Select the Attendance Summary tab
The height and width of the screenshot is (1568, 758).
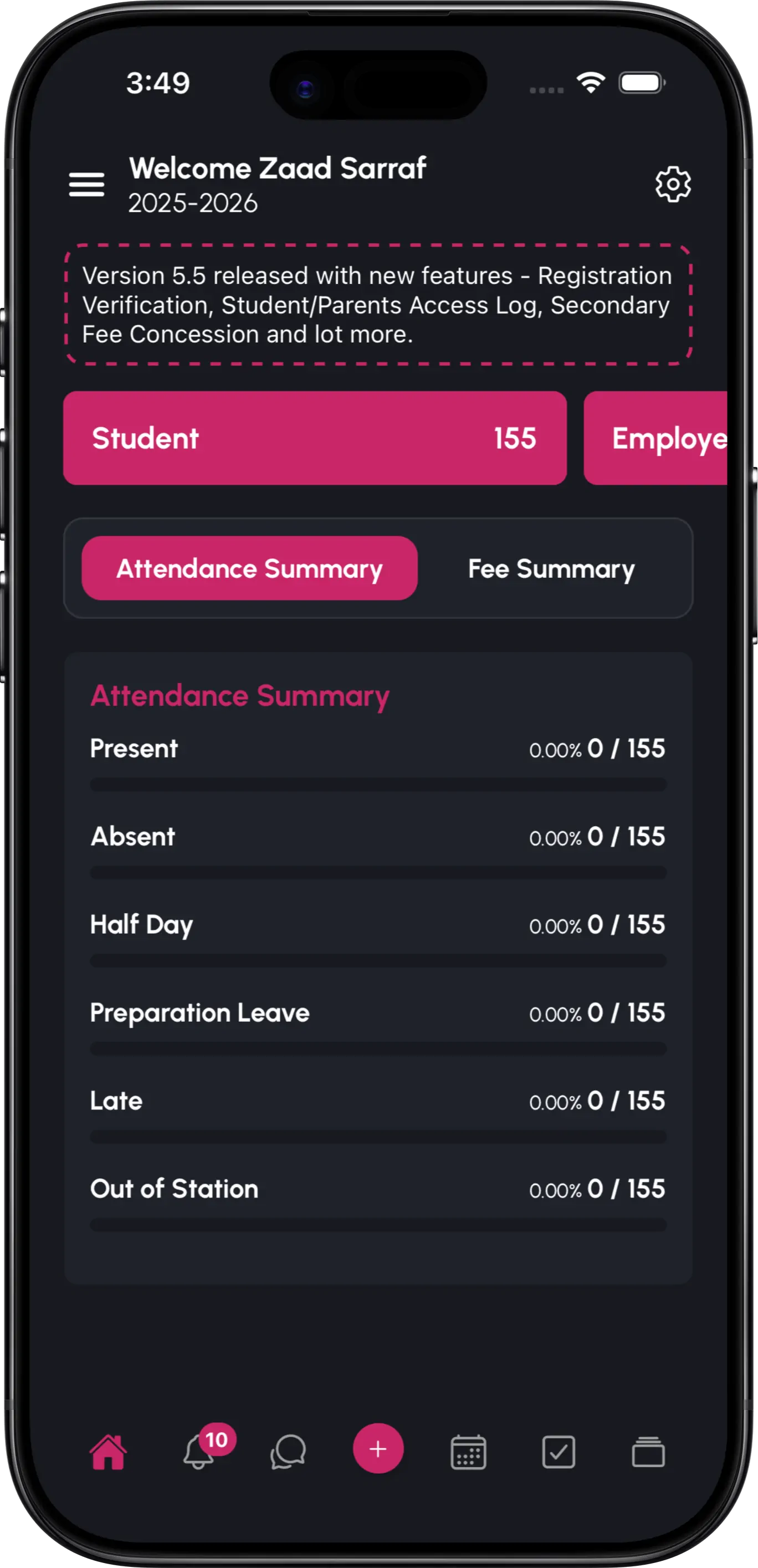250,568
